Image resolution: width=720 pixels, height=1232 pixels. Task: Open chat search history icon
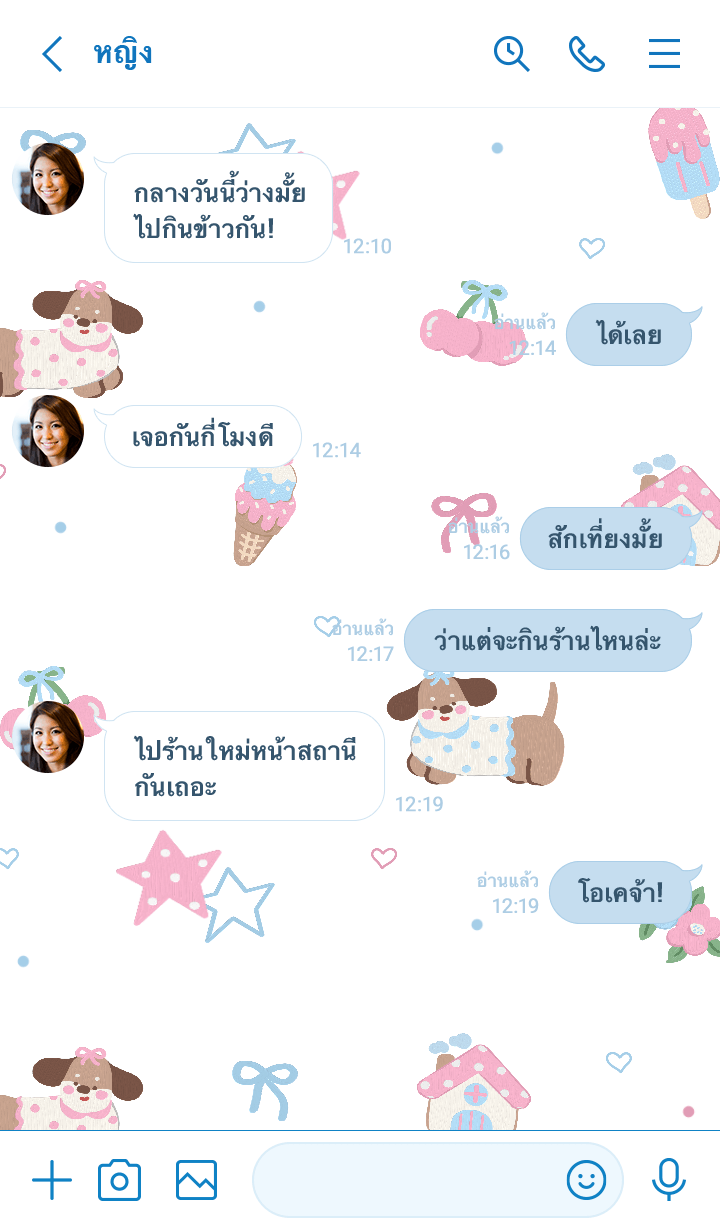(511, 54)
